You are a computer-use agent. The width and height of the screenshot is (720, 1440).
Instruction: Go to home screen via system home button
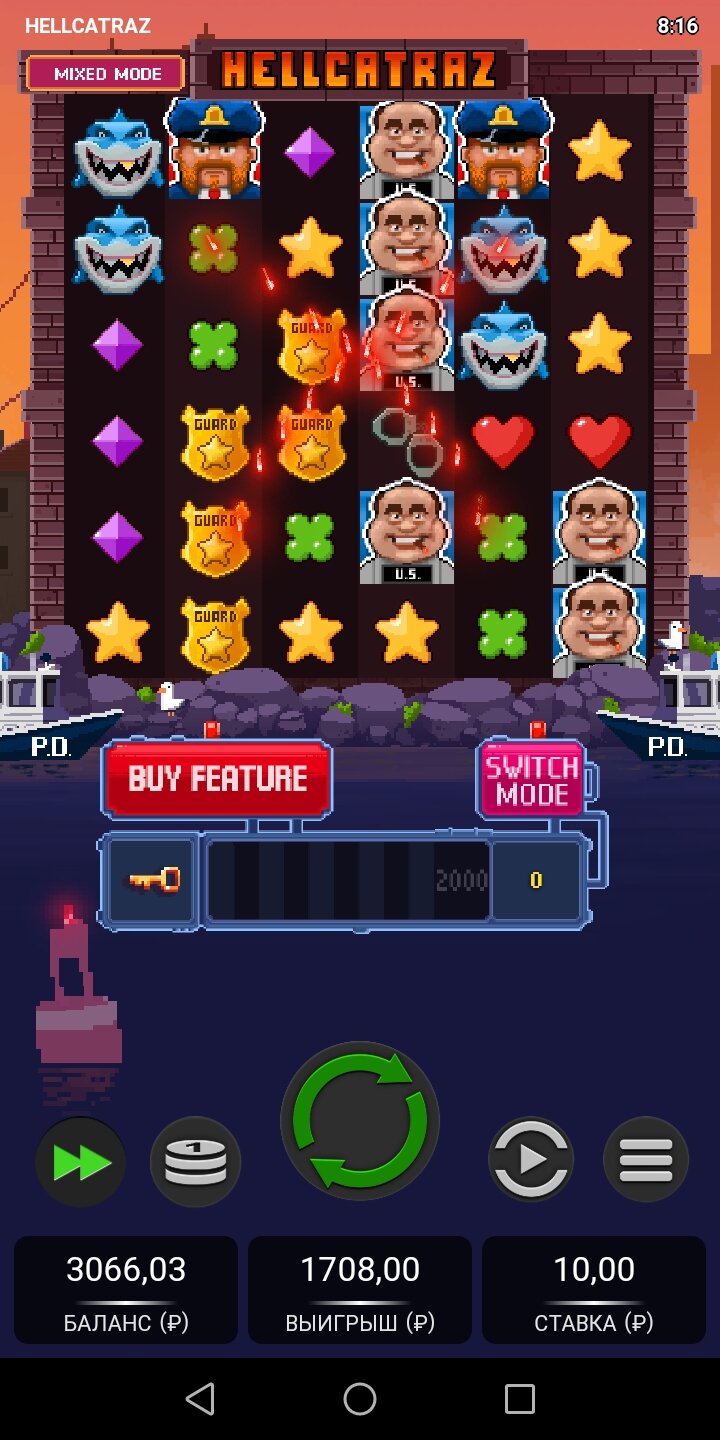[360, 1399]
